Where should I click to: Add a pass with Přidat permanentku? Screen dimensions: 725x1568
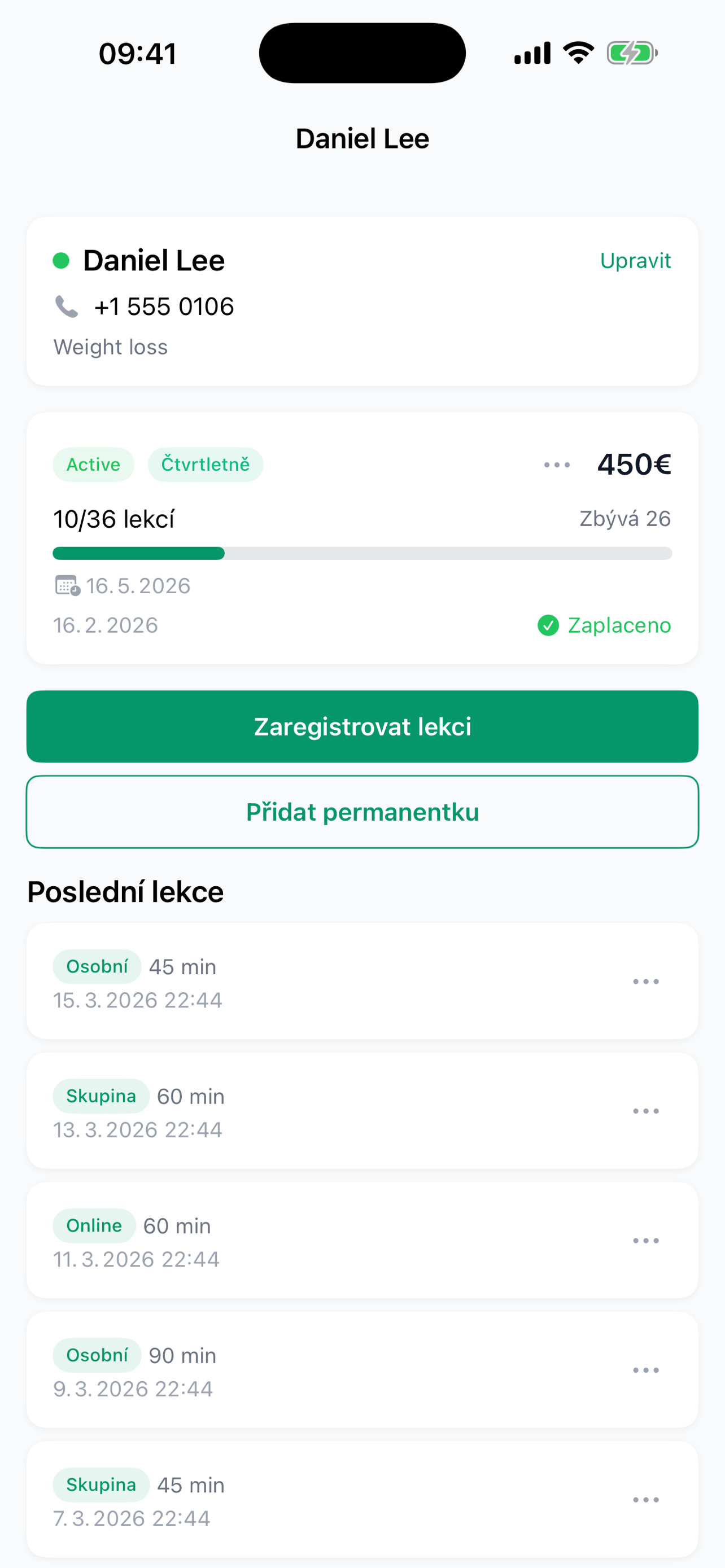[x=362, y=812]
